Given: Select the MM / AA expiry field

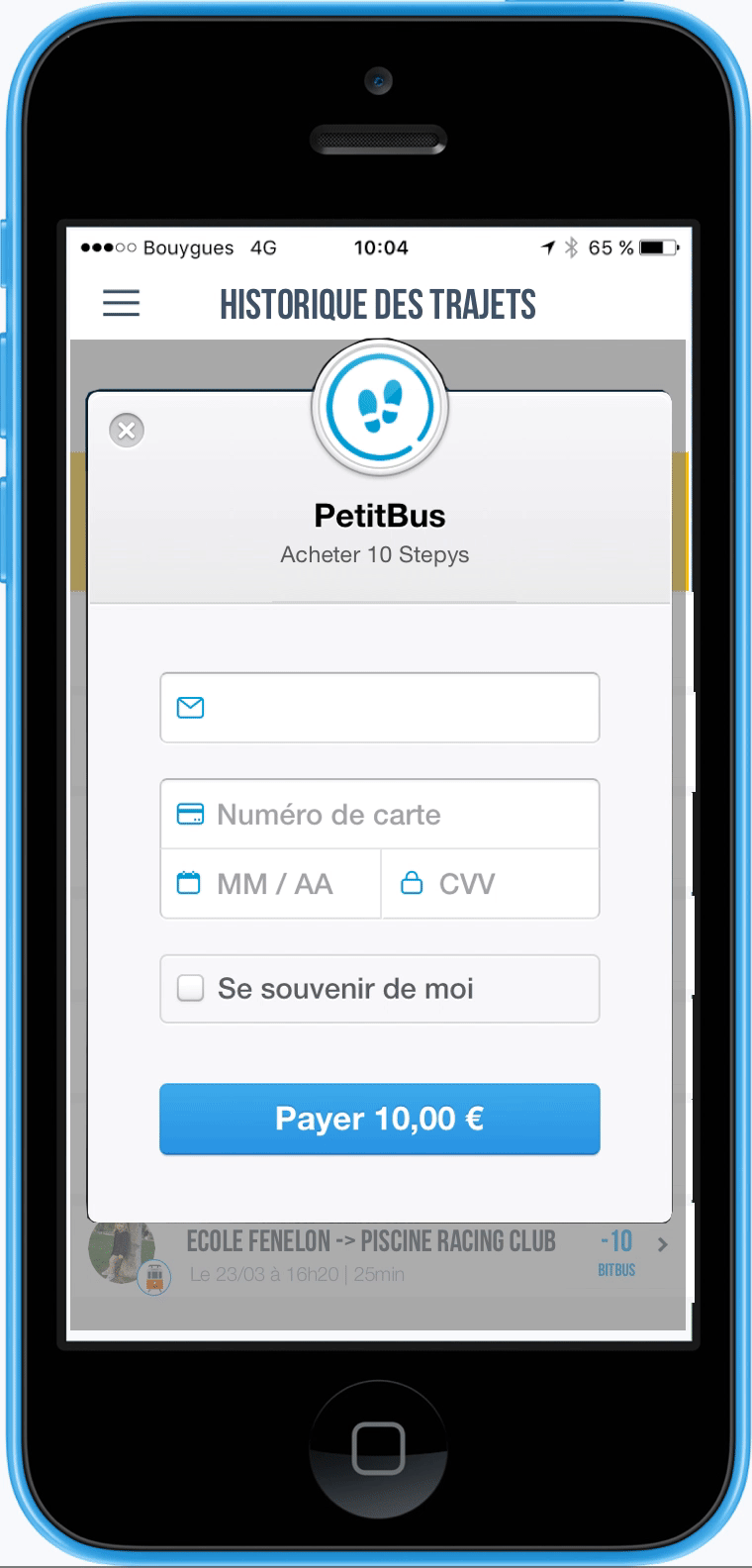Looking at the screenshot, I should pyautogui.click(x=270, y=883).
